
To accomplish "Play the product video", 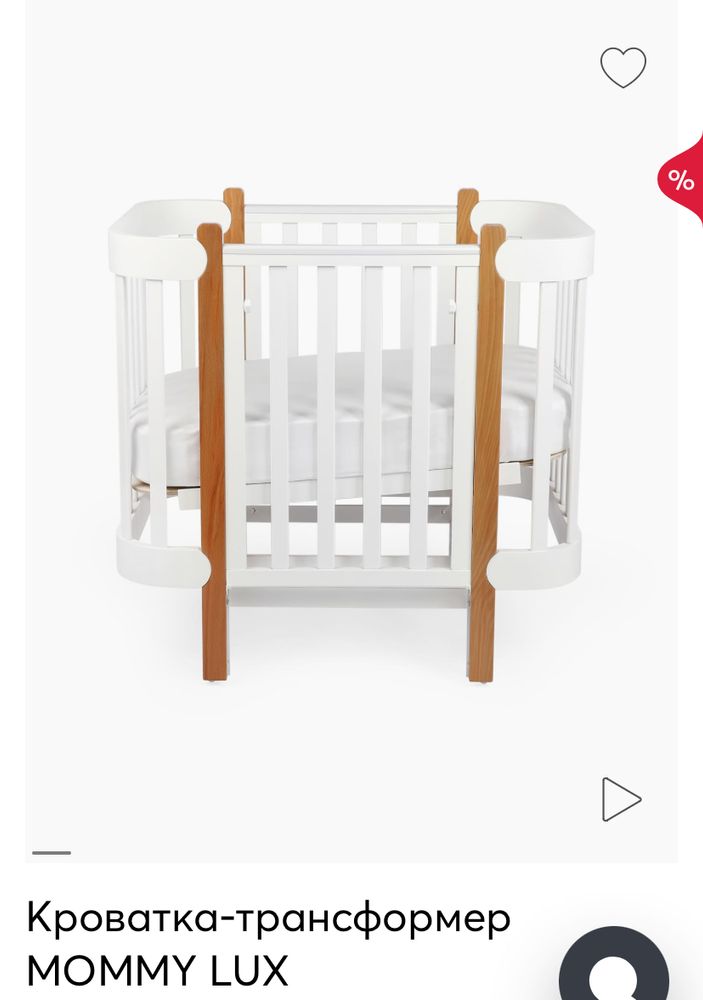I will pos(620,799).
